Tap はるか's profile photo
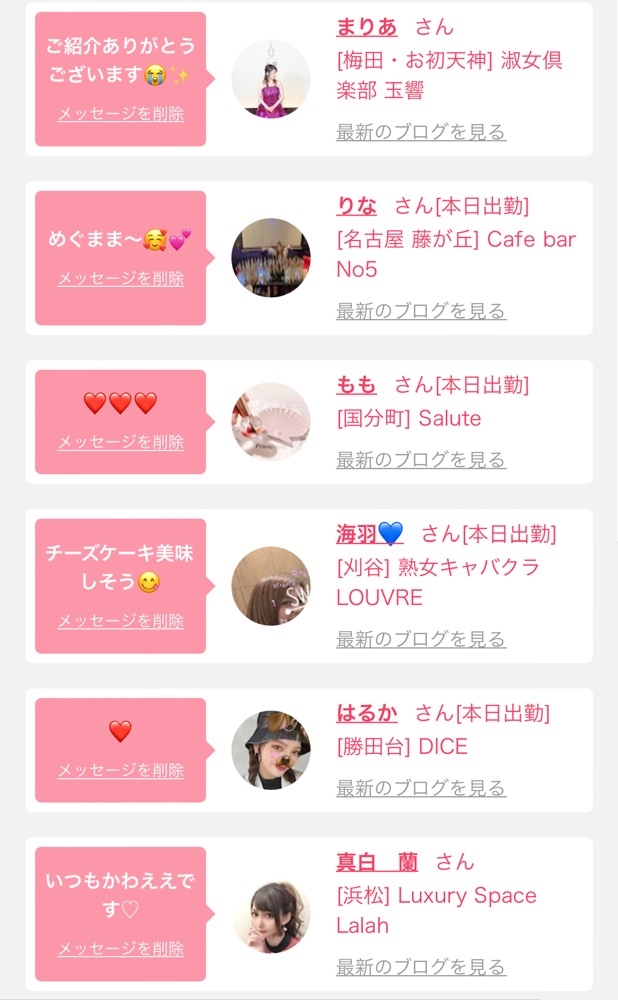Viewport: 618px width, 1000px height. (x=271, y=750)
